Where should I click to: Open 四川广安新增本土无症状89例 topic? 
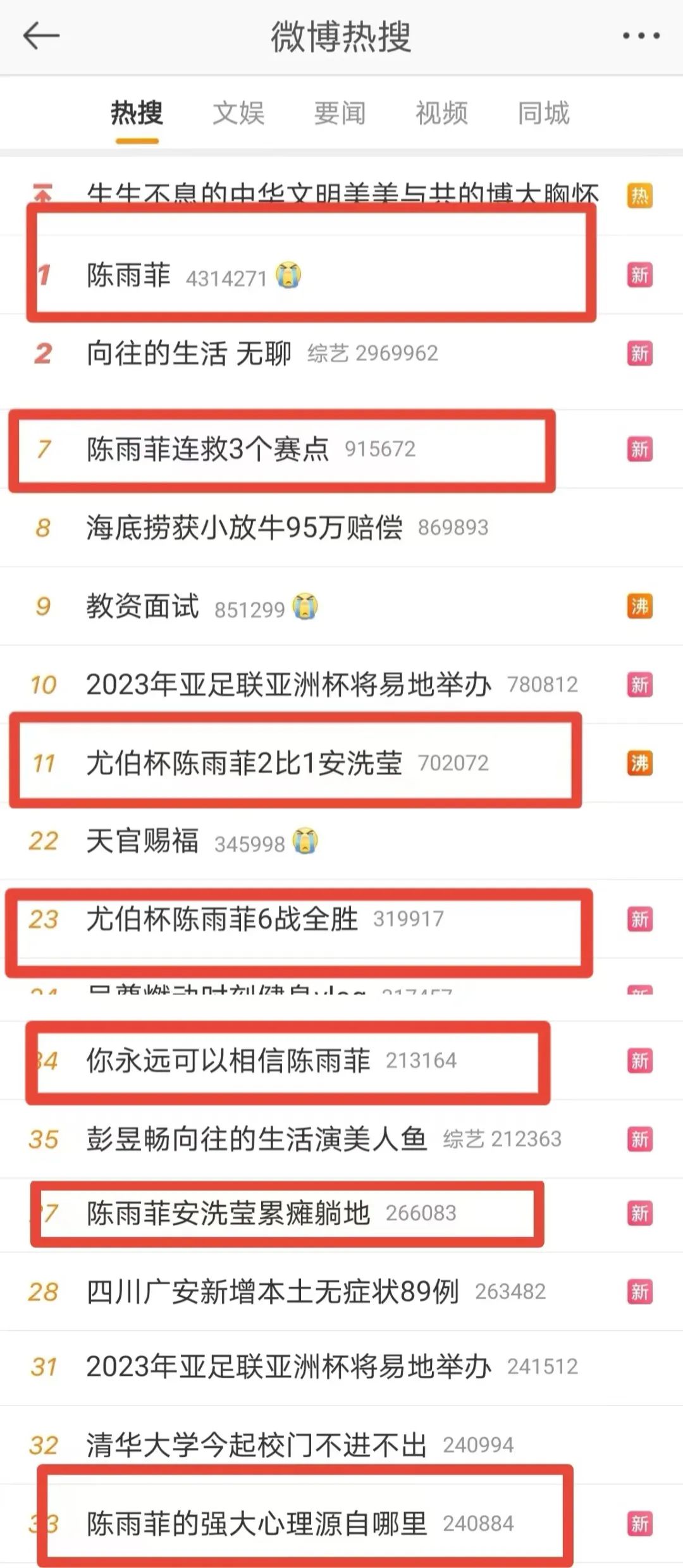(x=272, y=1291)
